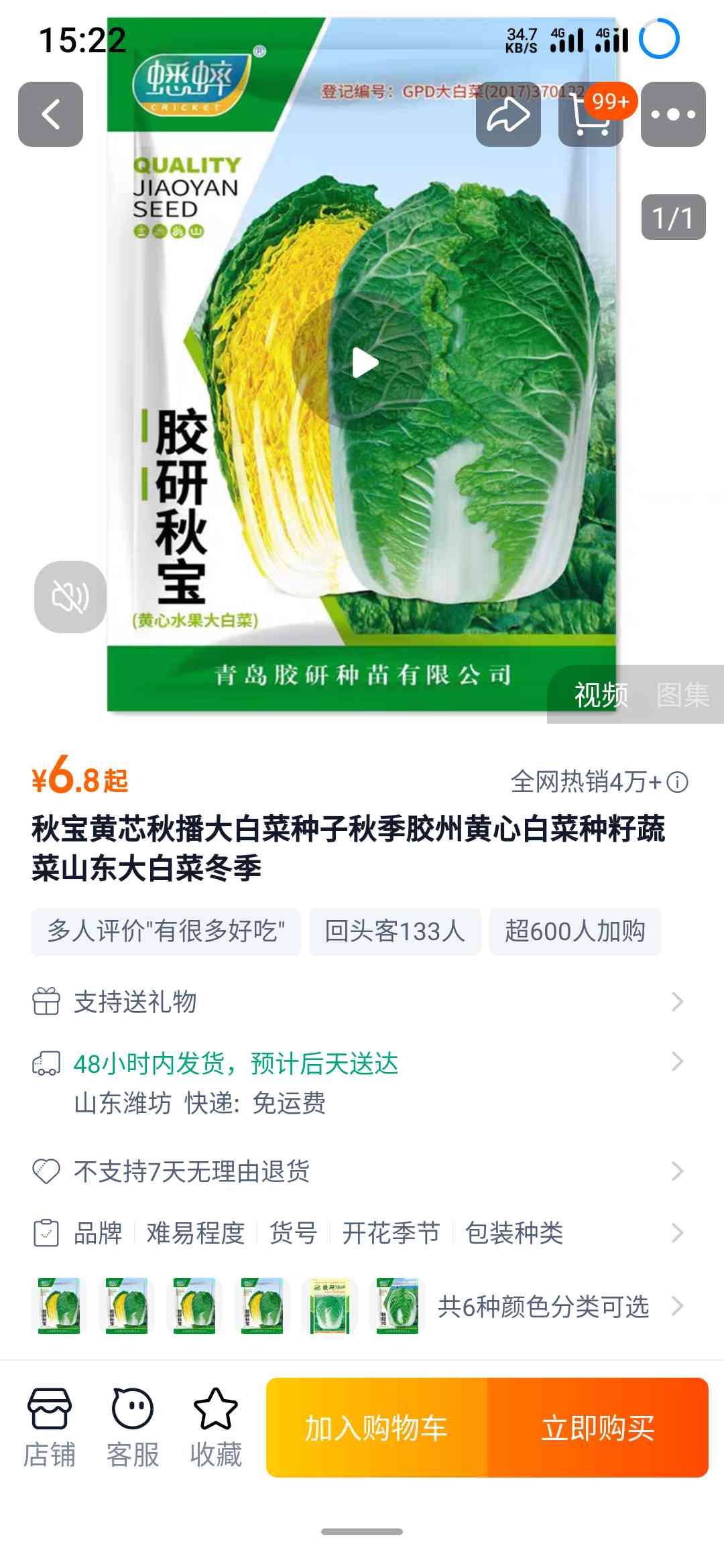
Task: Open the three-dot overflow menu
Action: [673, 115]
